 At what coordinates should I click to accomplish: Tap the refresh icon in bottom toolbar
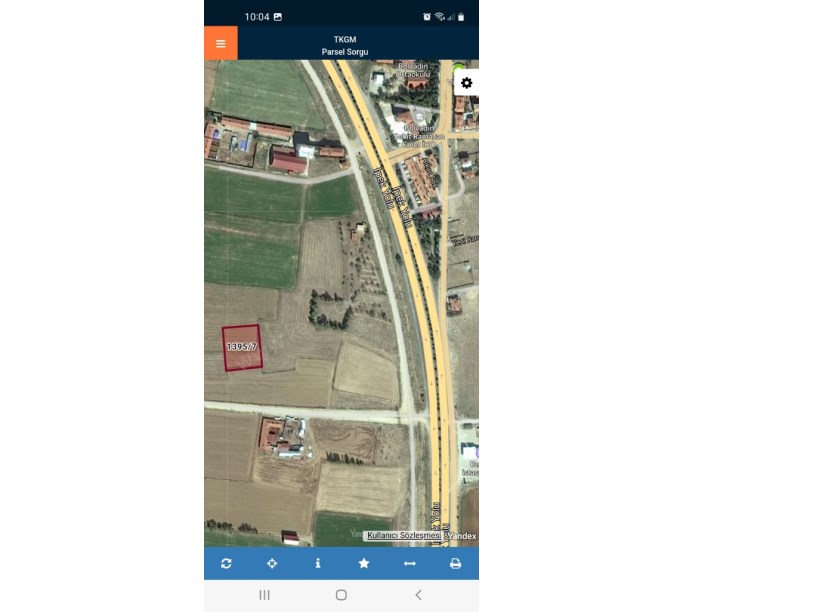pos(226,564)
